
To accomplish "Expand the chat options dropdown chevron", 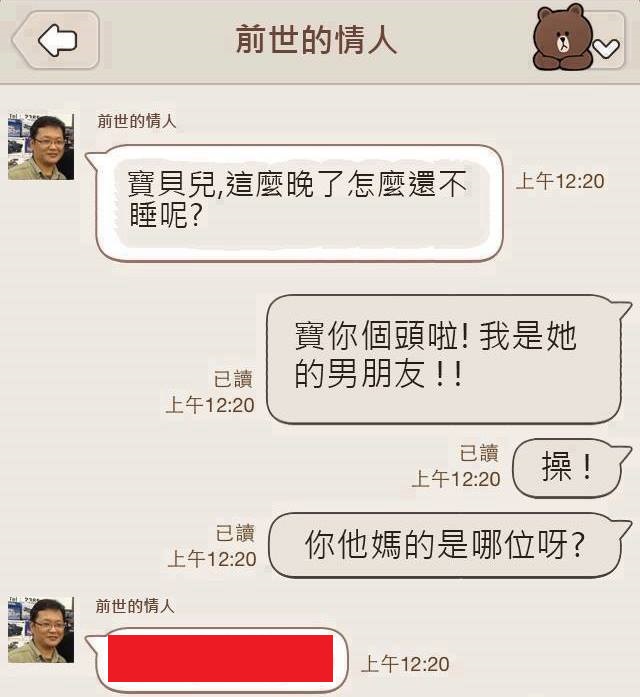I will (x=606, y=47).
